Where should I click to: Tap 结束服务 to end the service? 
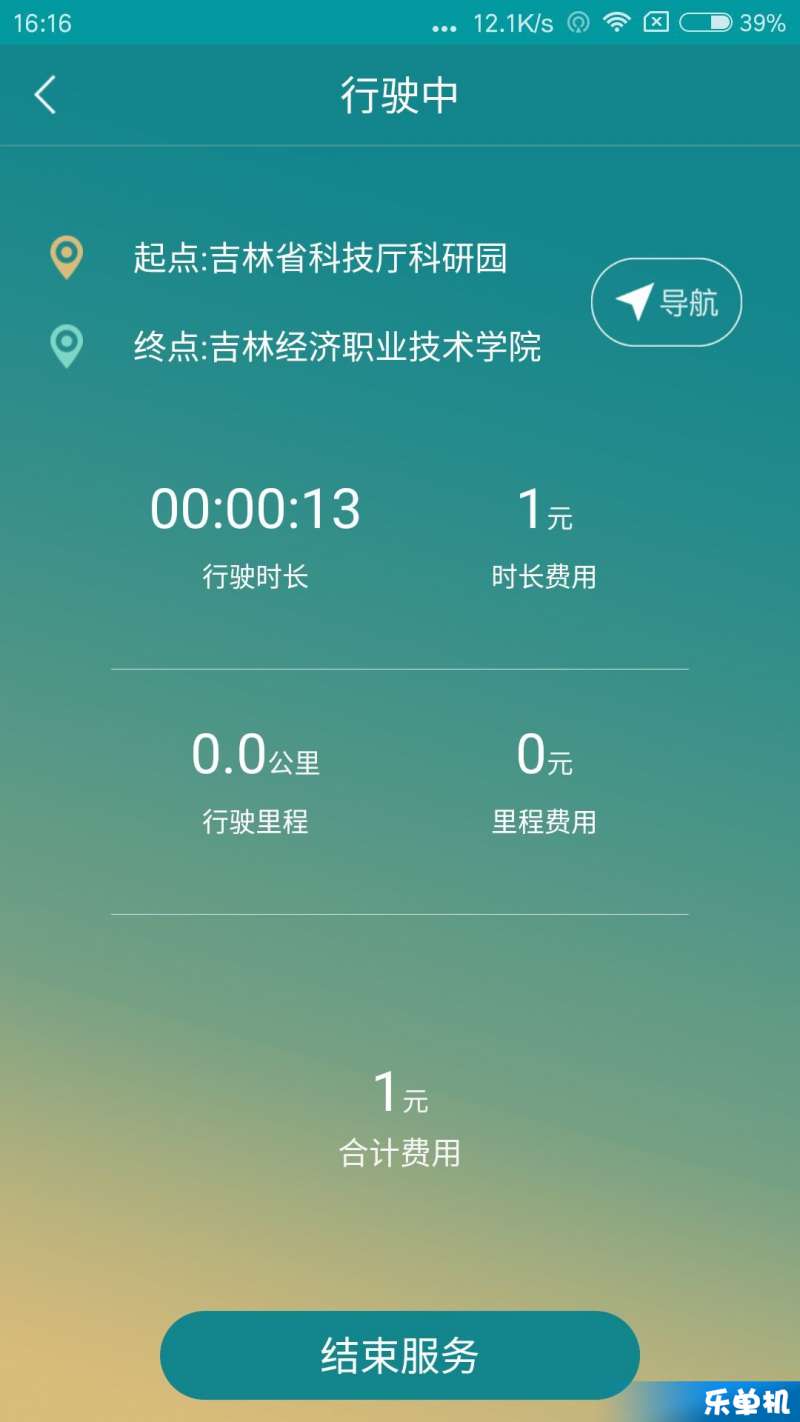tap(399, 1355)
